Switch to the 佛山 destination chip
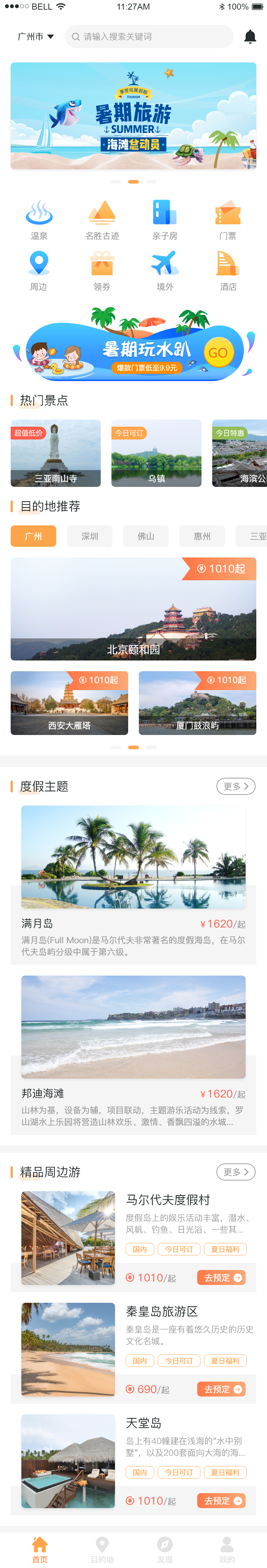Image resolution: width=267 pixels, height=1568 pixels. tap(146, 536)
